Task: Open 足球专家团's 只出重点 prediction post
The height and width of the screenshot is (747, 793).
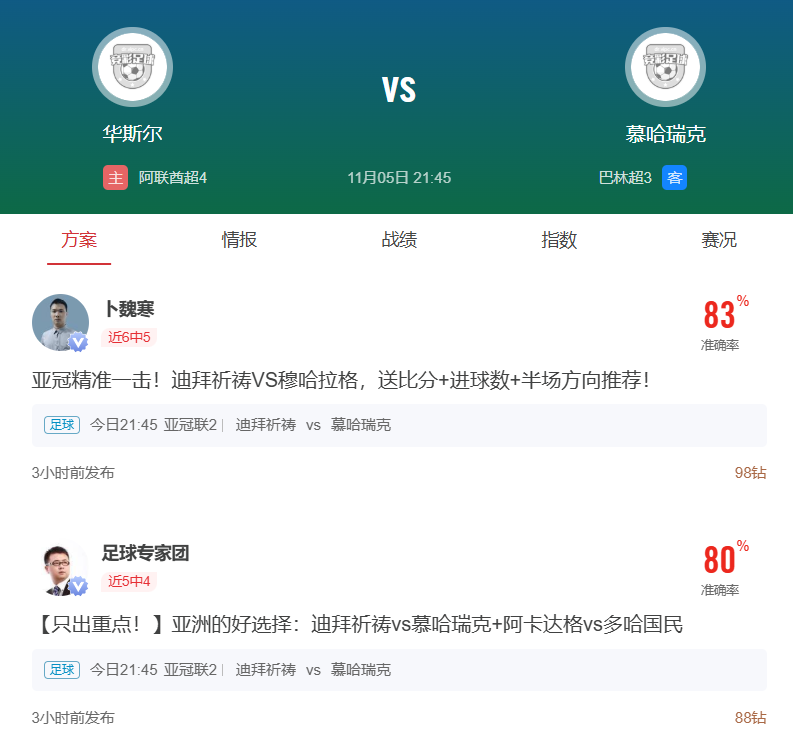Action: click(359, 625)
